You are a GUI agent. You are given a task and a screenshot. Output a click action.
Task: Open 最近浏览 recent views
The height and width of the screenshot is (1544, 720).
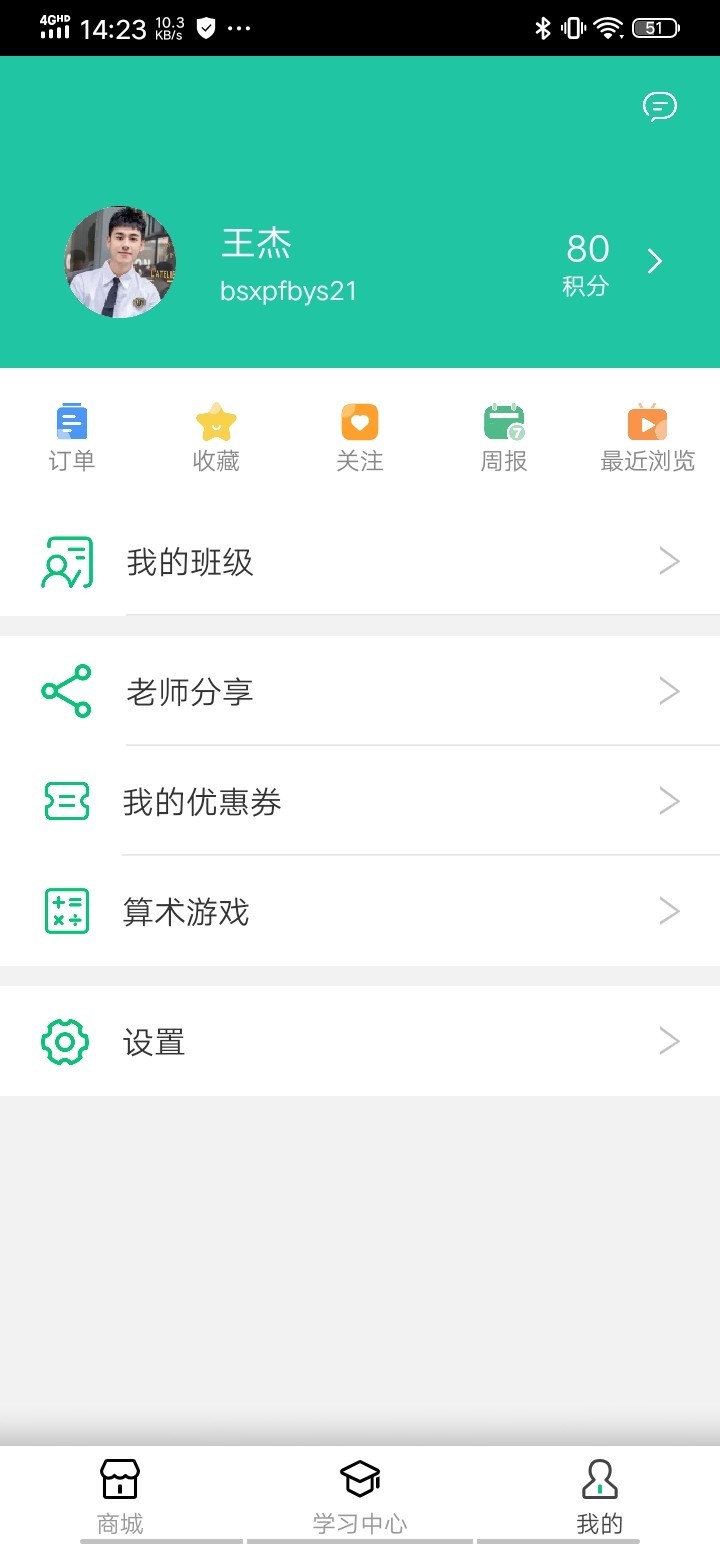647,438
